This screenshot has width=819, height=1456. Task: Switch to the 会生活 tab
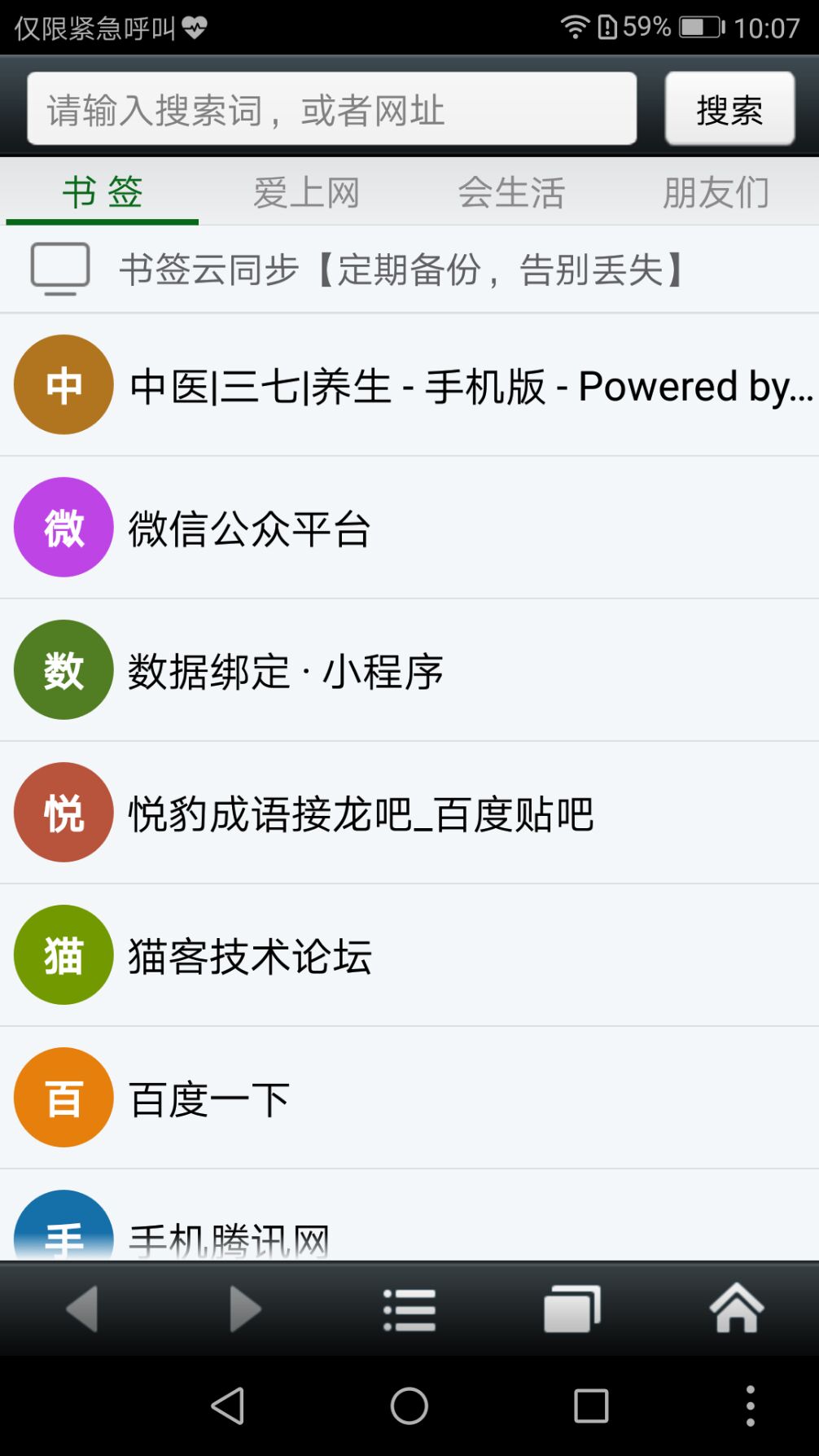[512, 191]
